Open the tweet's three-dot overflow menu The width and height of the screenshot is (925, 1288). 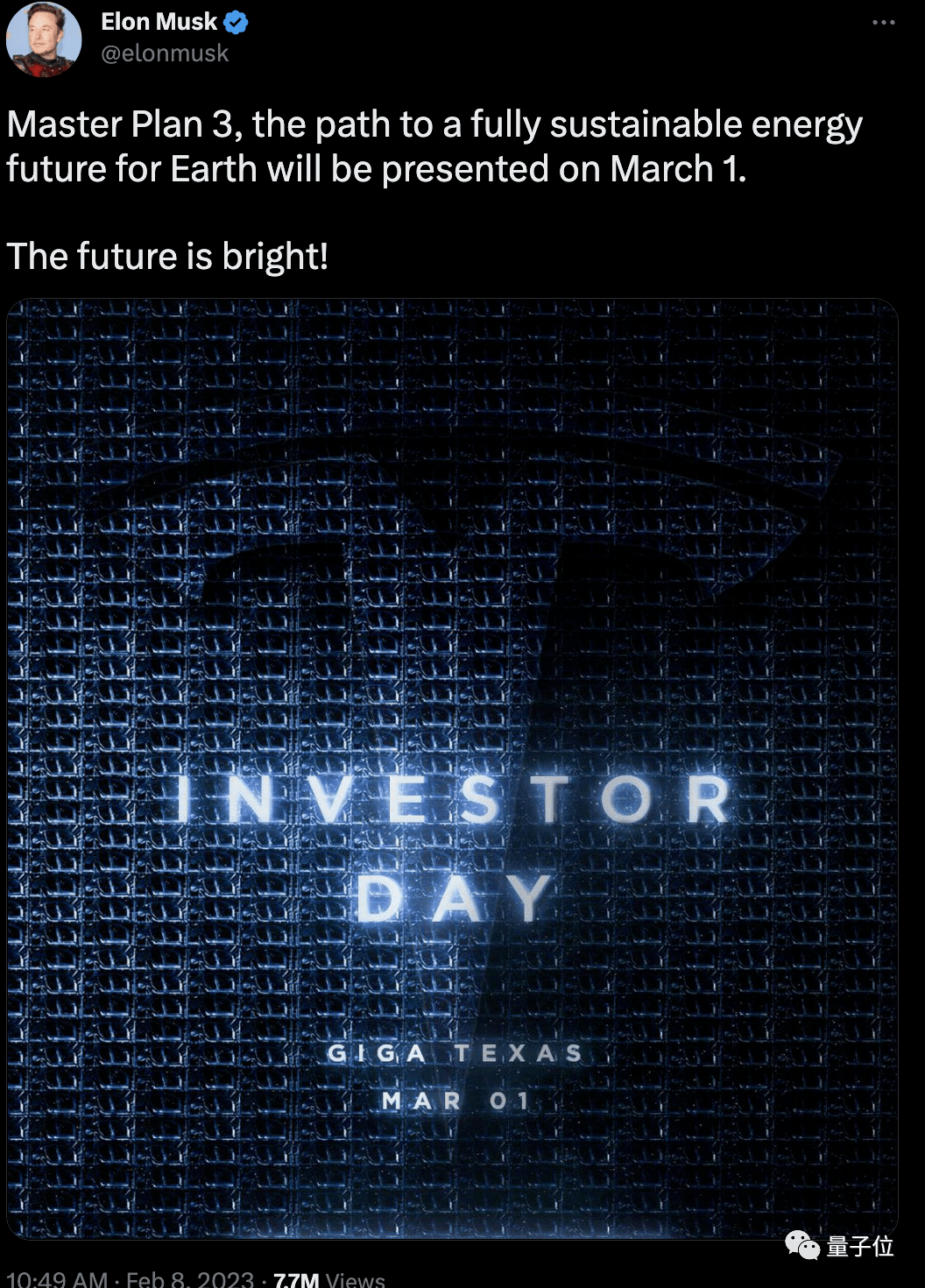[883, 22]
